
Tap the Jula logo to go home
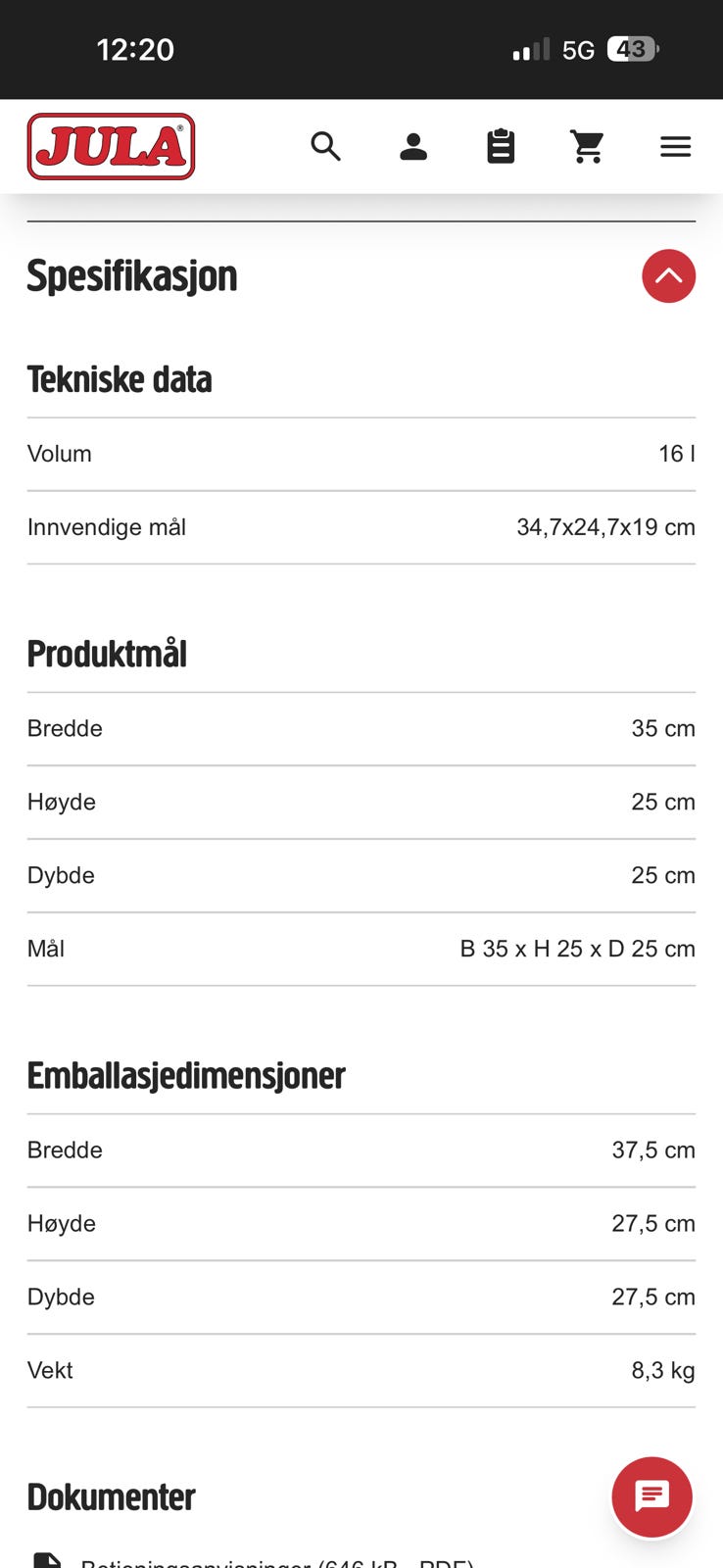point(110,146)
